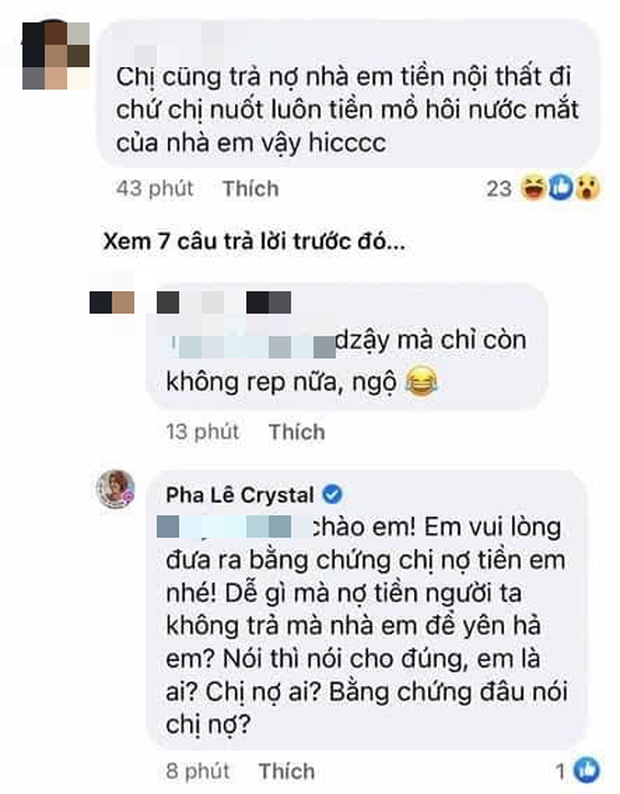Like the comment posted 43 phút ago
This screenshot has width=620, height=794.
[250, 188]
